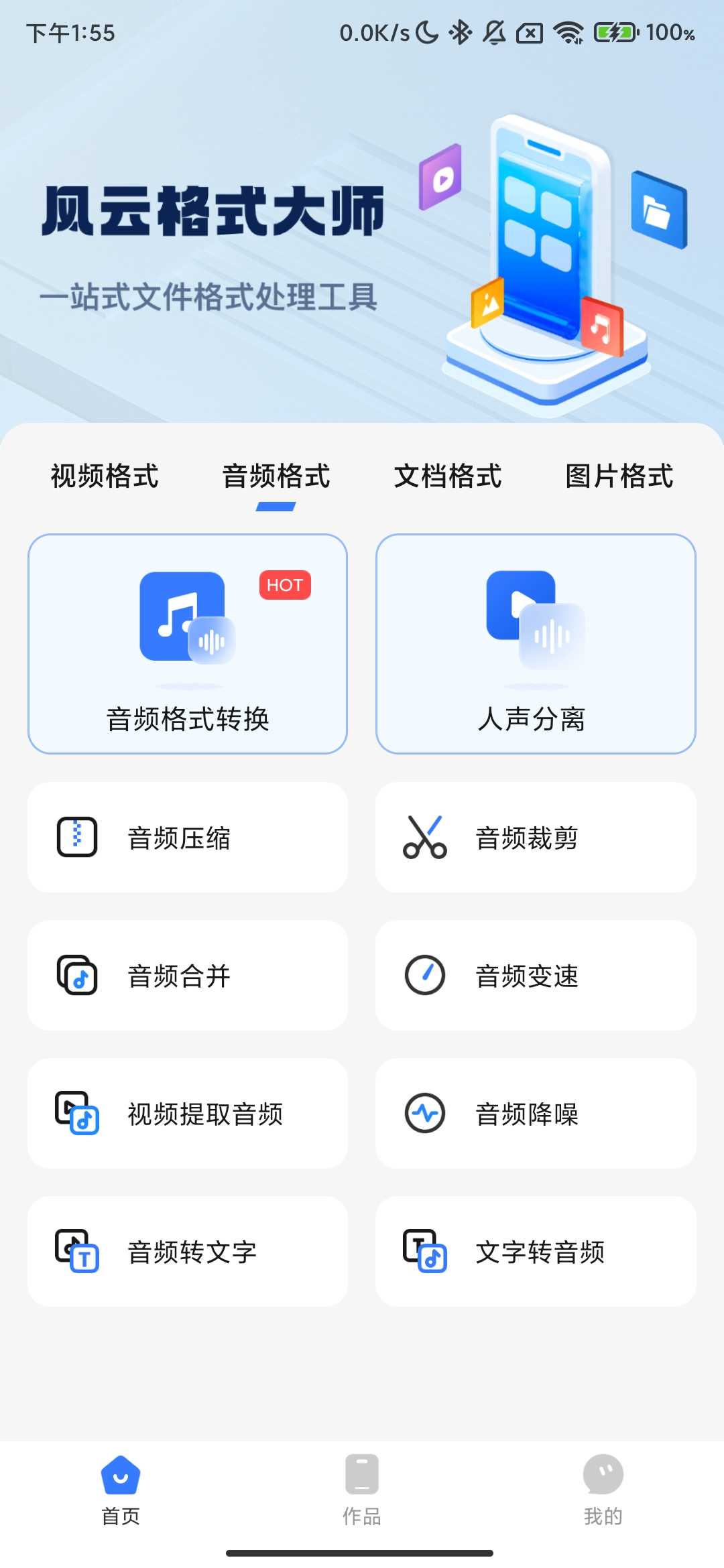Image resolution: width=724 pixels, height=1568 pixels.
Task: Select the 音频转文字 icon
Action: pyautogui.click(x=78, y=1252)
